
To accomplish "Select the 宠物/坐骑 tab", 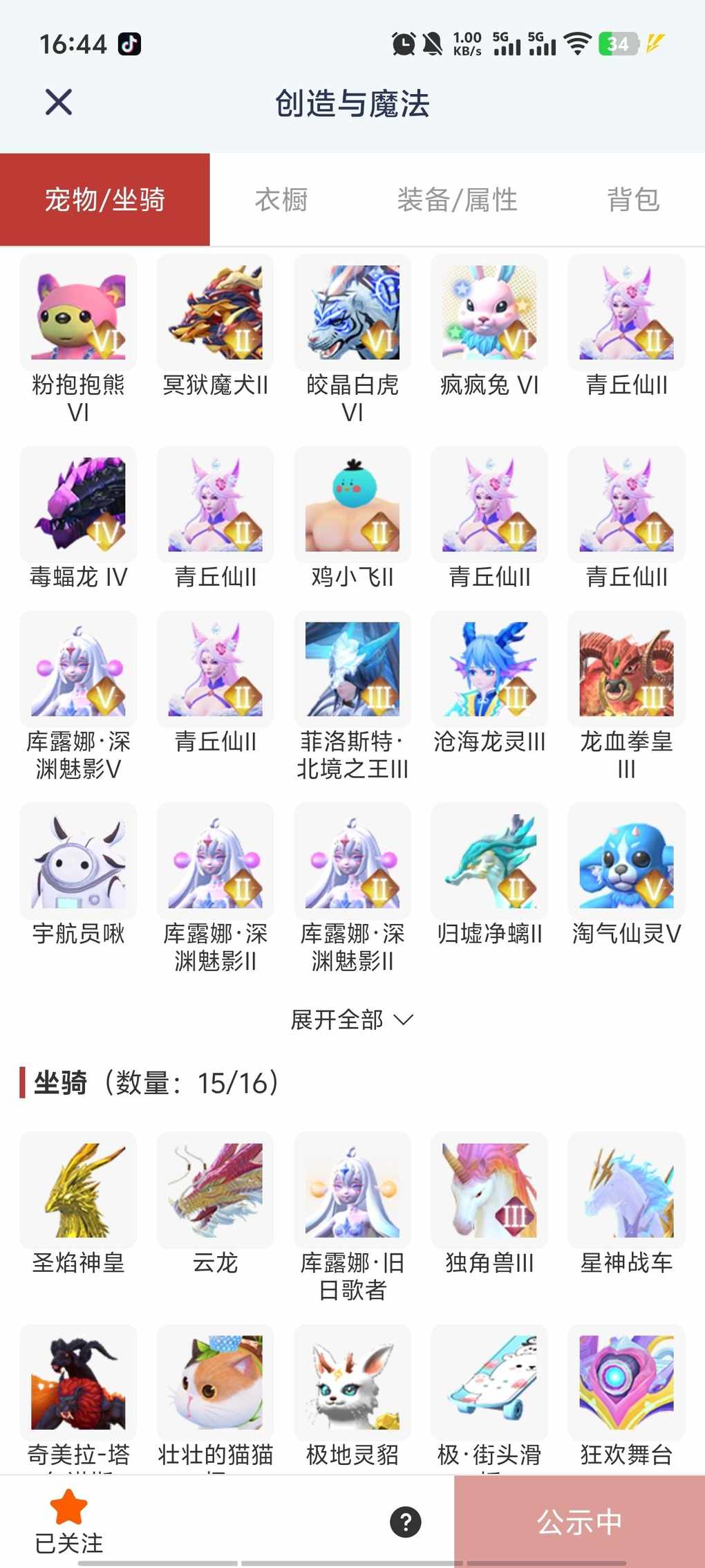I will [x=105, y=200].
